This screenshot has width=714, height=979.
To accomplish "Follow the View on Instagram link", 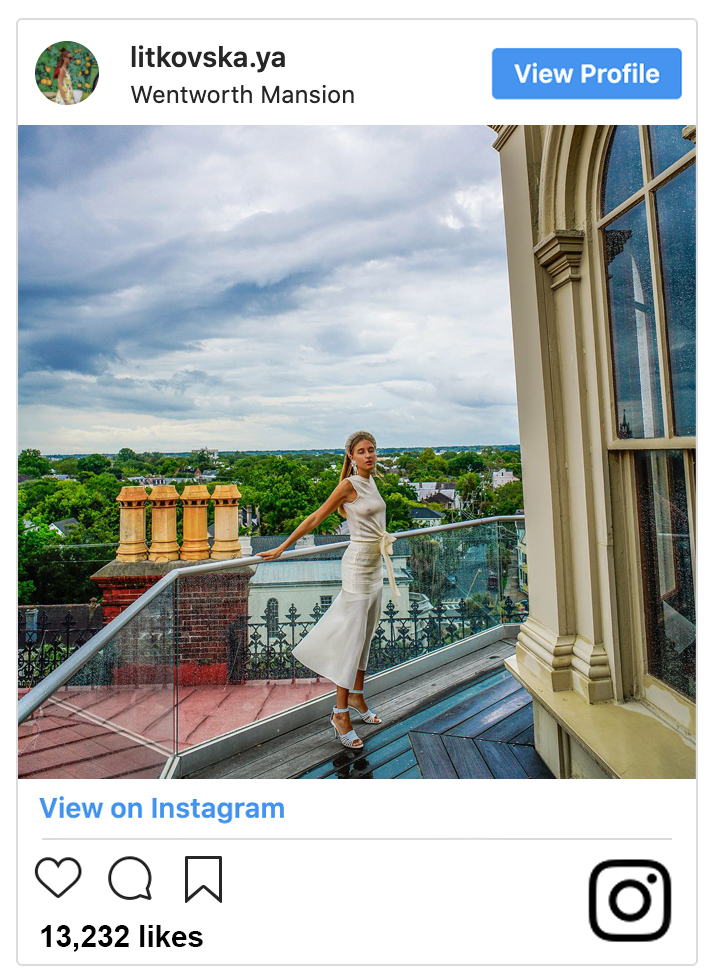I will (x=162, y=808).
